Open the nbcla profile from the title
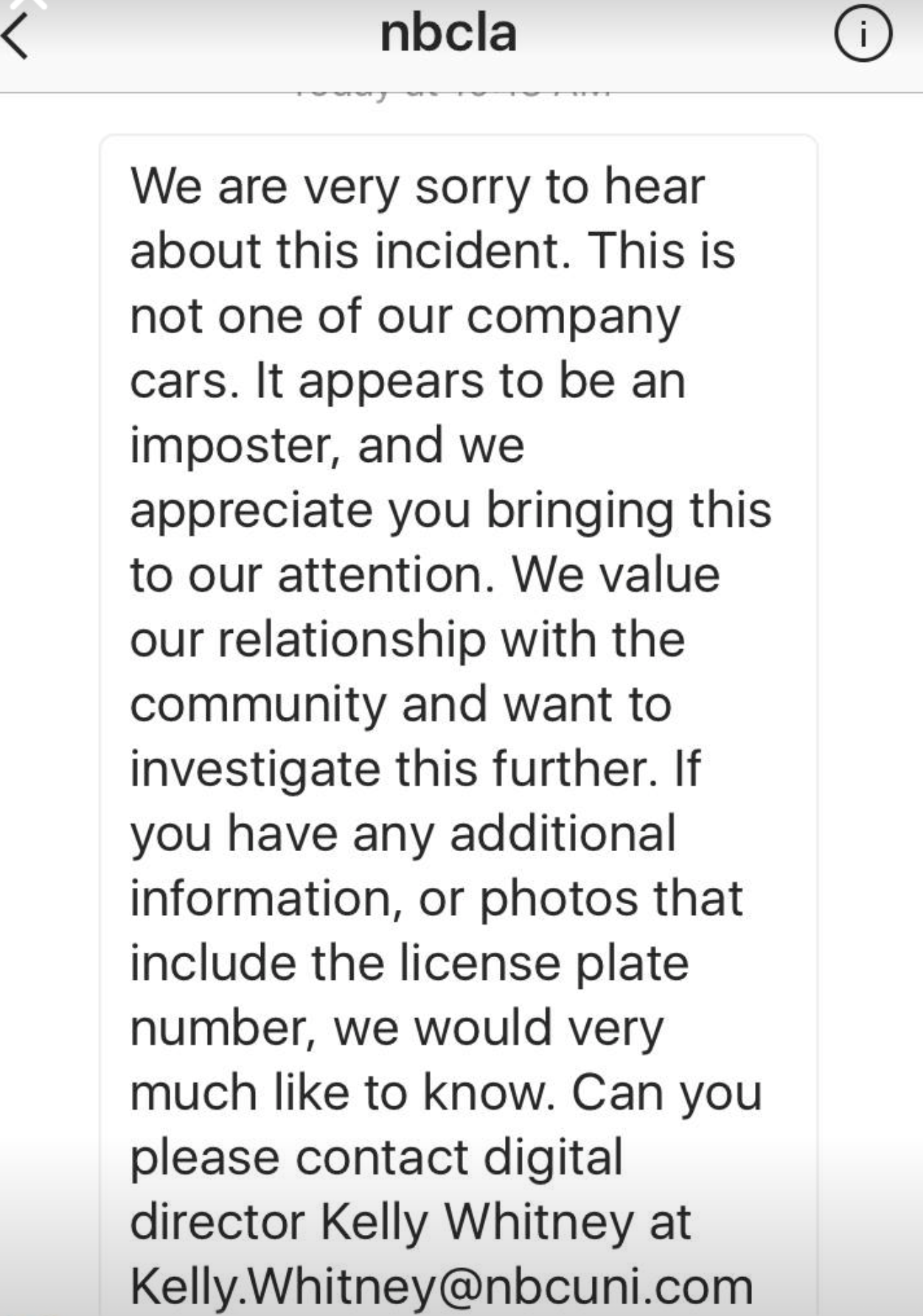The width and height of the screenshot is (923, 1316). coord(448,34)
